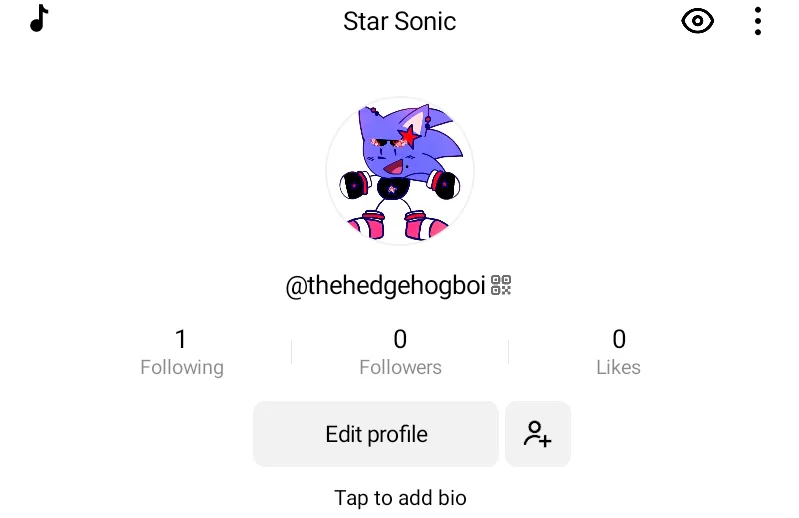Viewport: 799px width, 518px height.
Task: View the Followers list
Action: [x=400, y=353]
